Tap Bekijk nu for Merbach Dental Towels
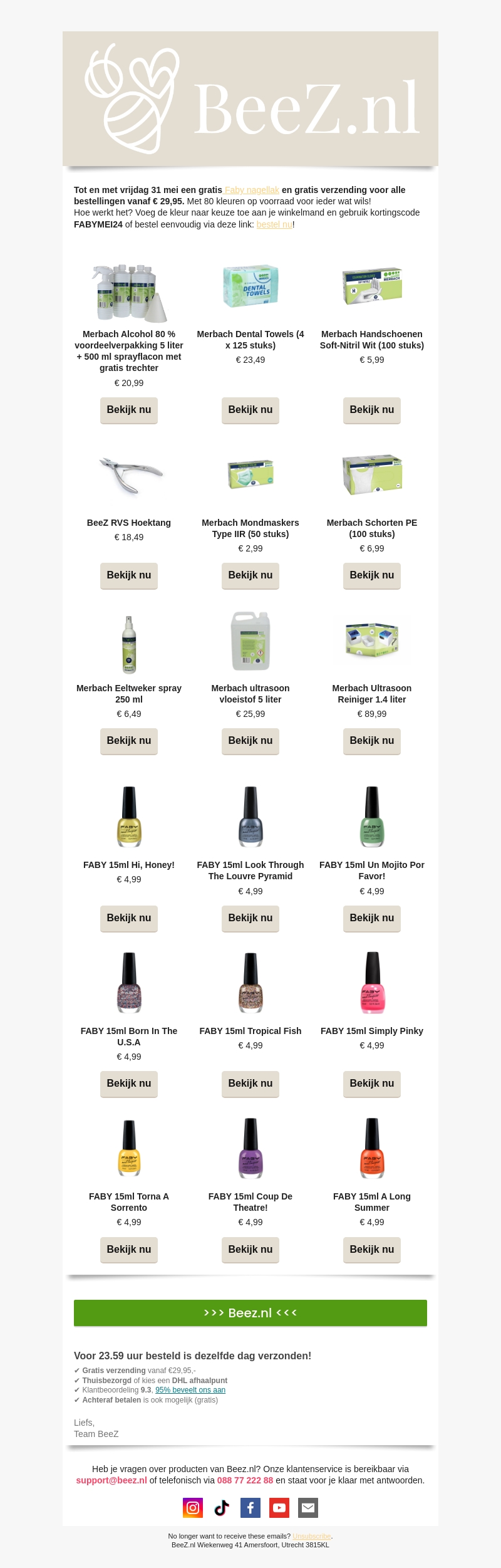 [250, 410]
